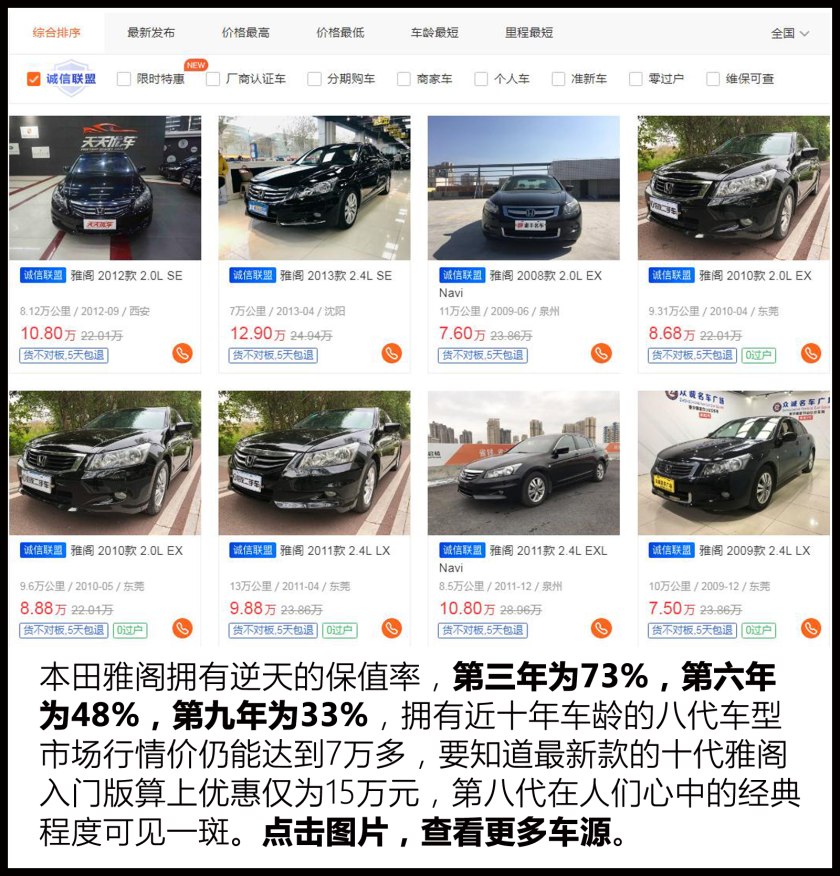840x876 pixels.
Task: Open the 全国 region dropdown
Action: [x=789, y=33]
